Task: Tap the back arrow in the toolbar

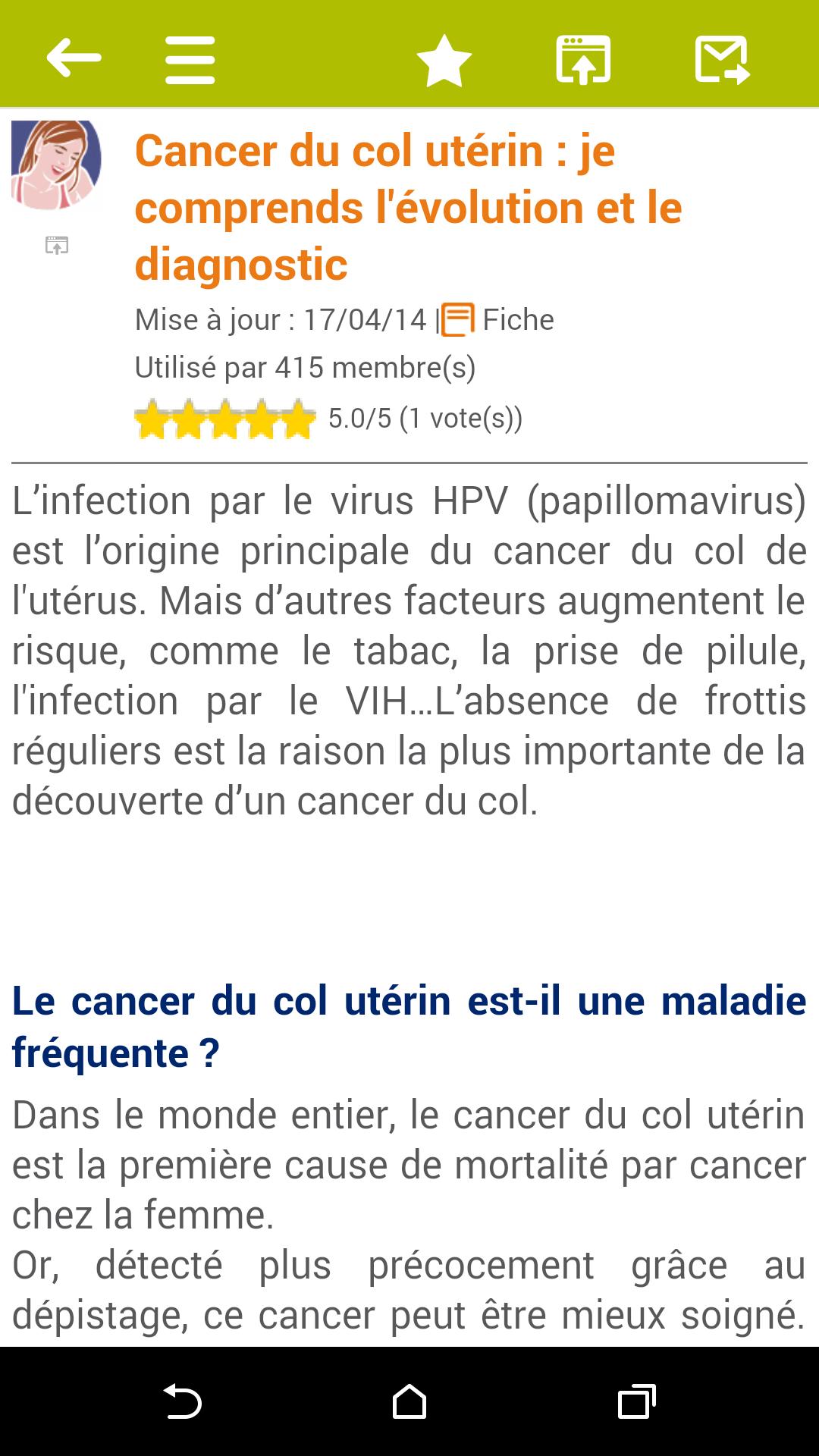Action: point(72,59)
